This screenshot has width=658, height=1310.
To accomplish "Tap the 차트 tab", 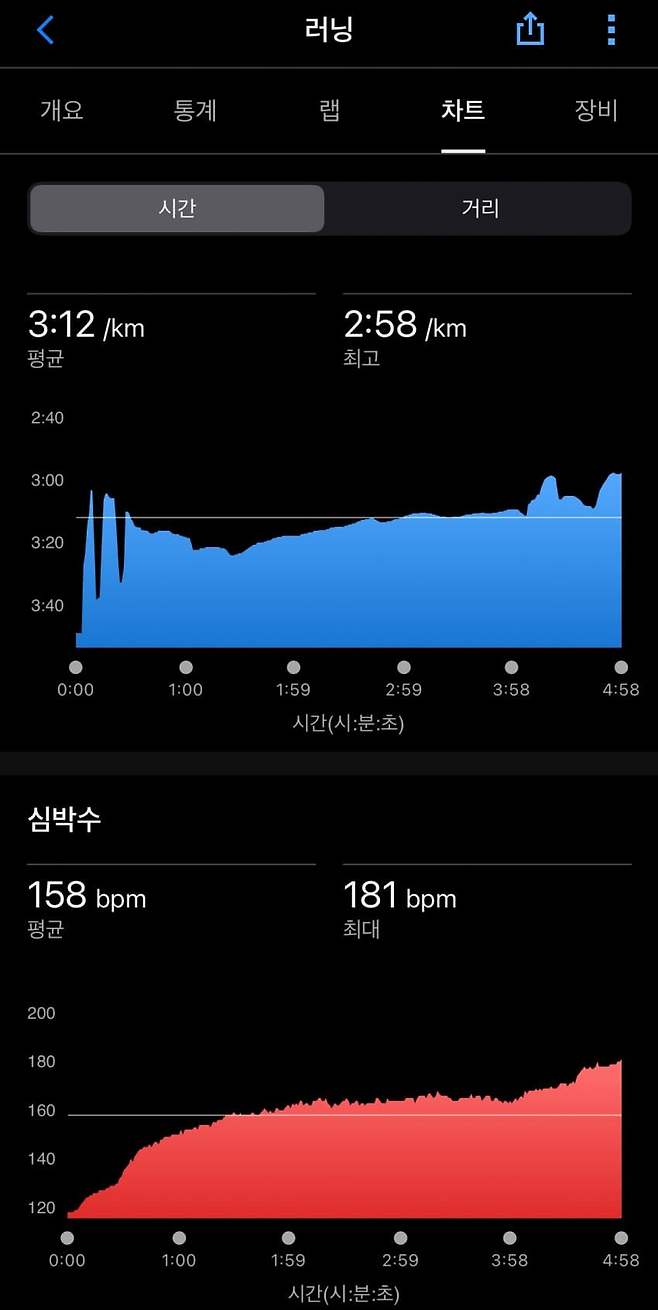I will [x=463, y=110].
